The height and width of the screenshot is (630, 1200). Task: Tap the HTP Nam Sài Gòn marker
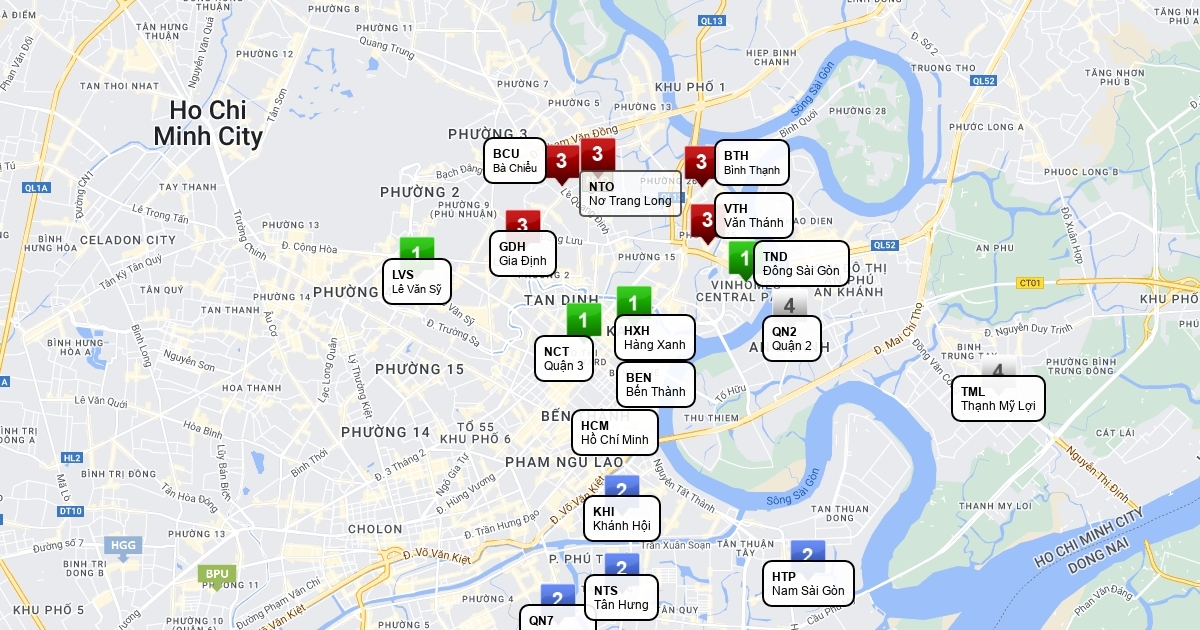[807, 584]
